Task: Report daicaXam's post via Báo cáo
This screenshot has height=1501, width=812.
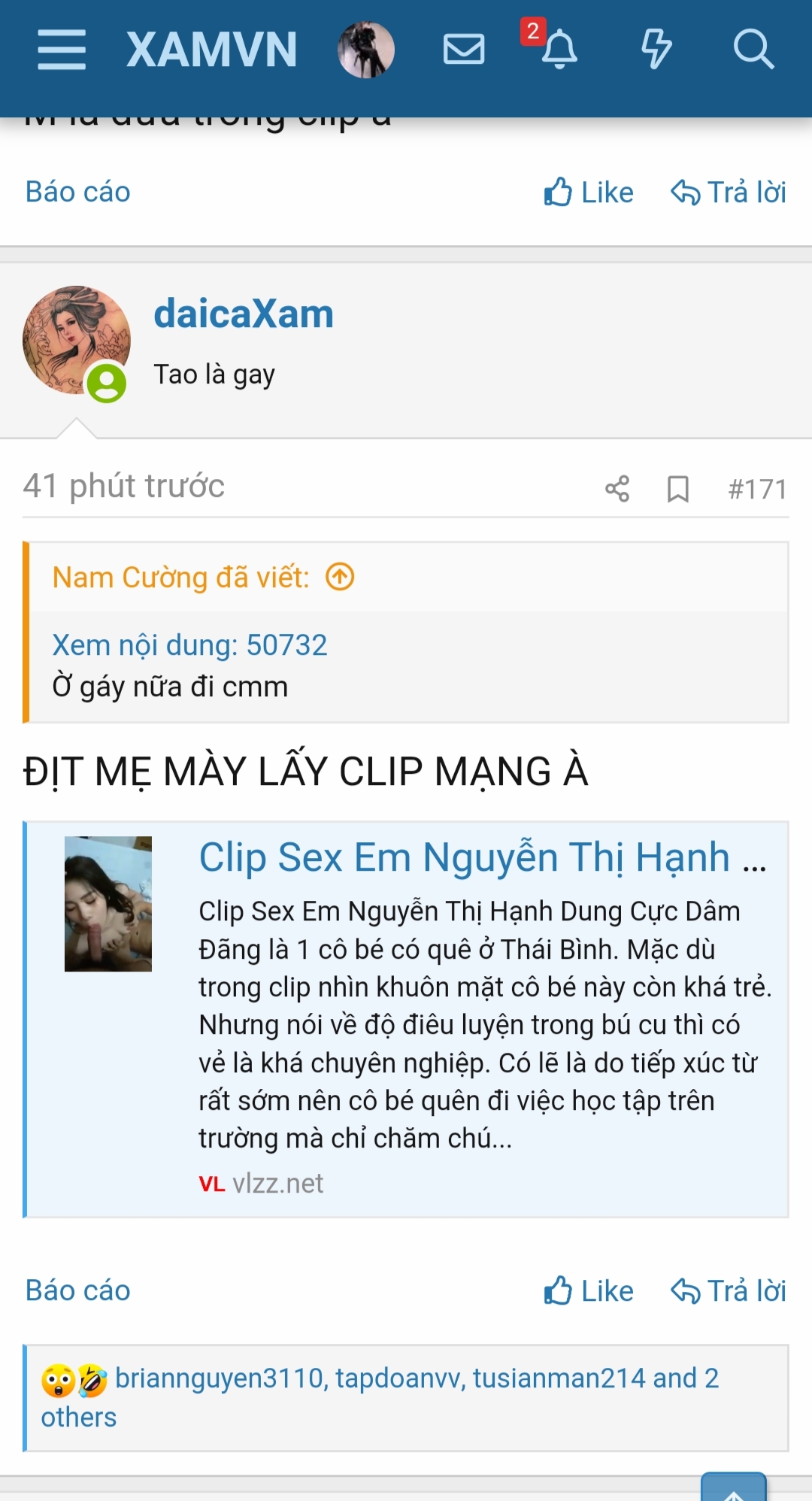Action: tap(78, 1290)
